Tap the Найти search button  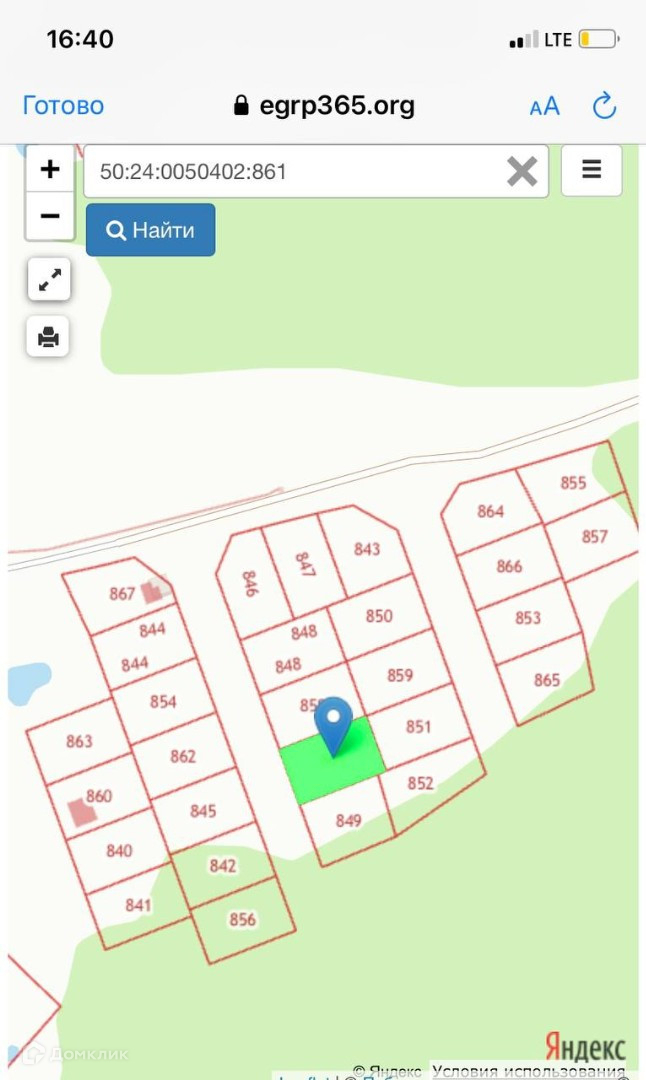click(150, 230)
